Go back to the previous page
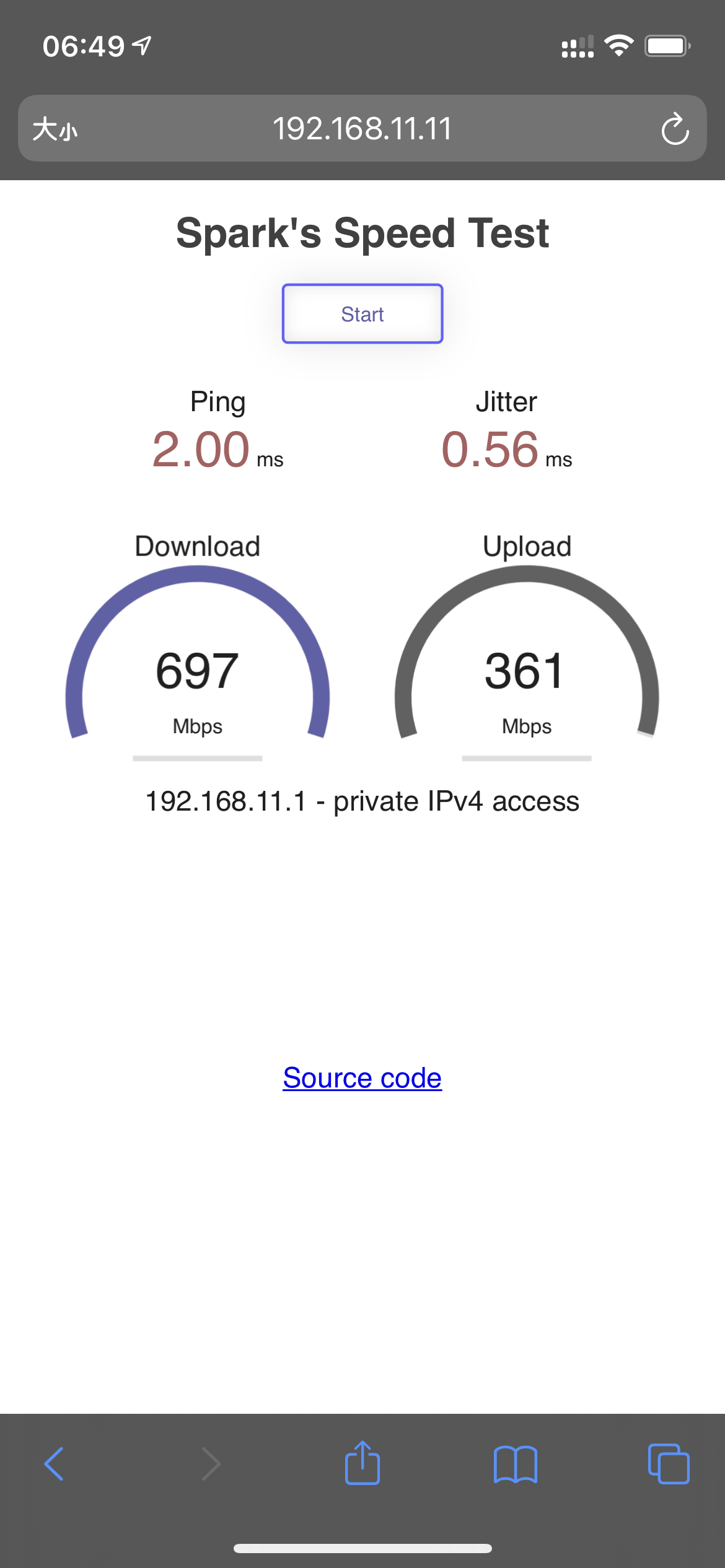The height and width of the screenshot is (1568, 725). tap(54, 1464)
